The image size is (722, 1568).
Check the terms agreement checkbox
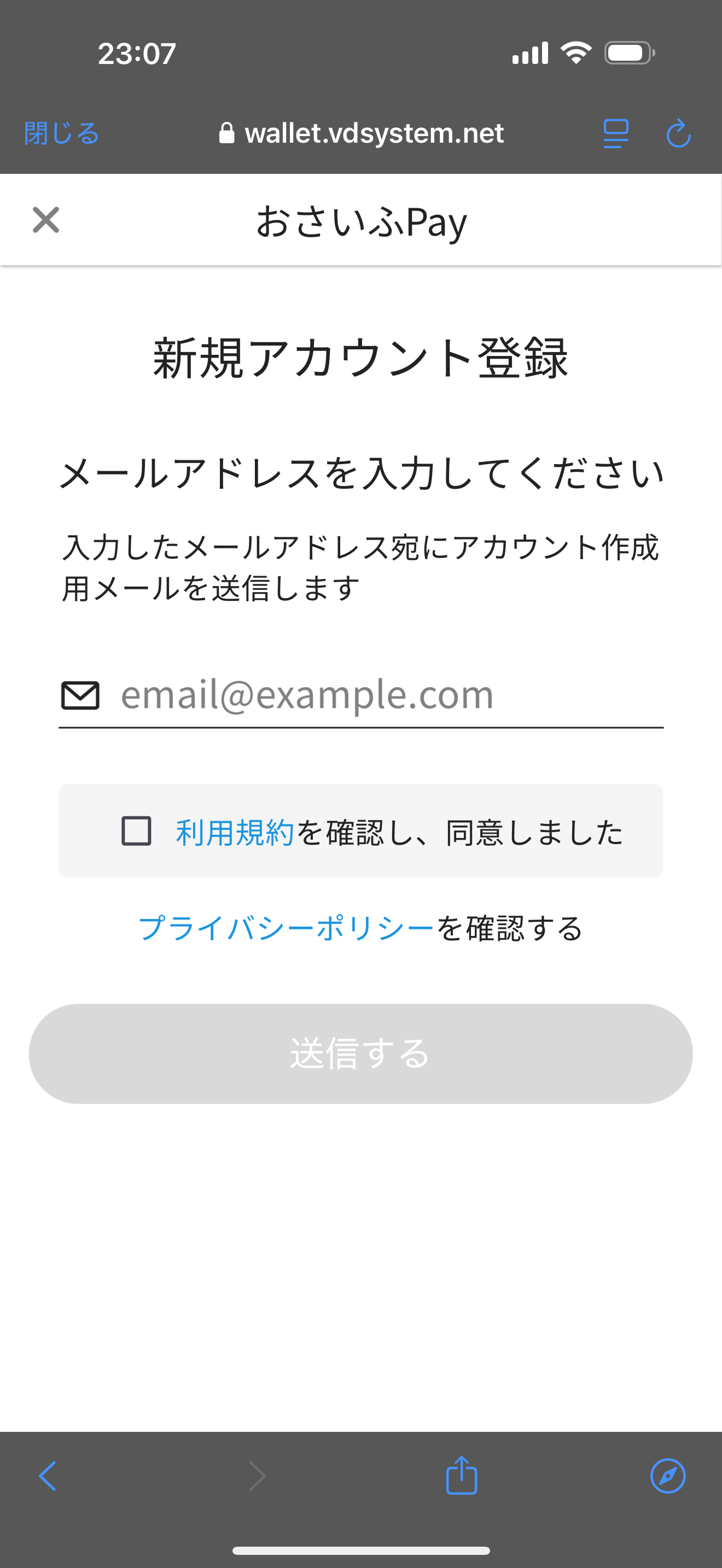pyautogui.click(x=136, y=831)
